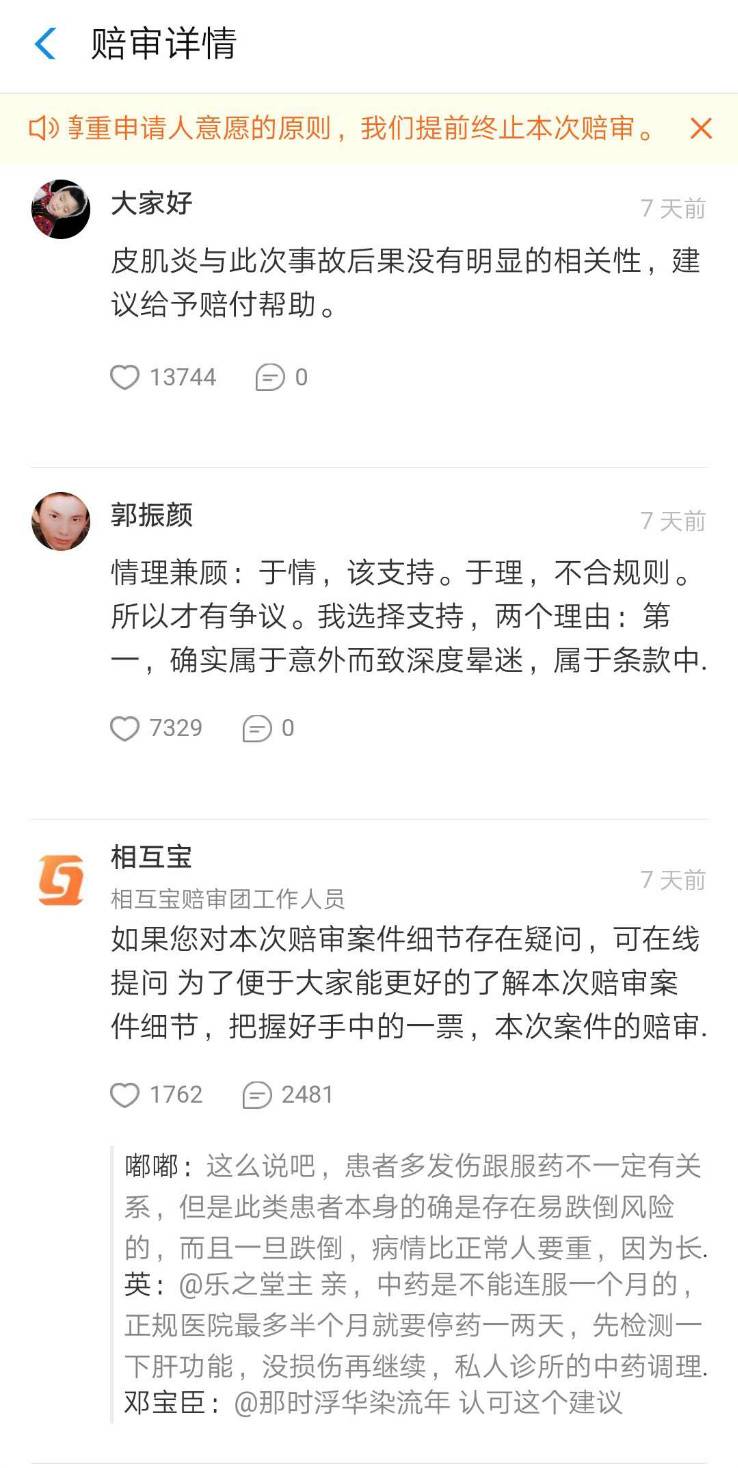Expand 相互宝's truncated comment text
Image resolution: width=738 pixels, height=1468 pixels.
pos(408,983)
